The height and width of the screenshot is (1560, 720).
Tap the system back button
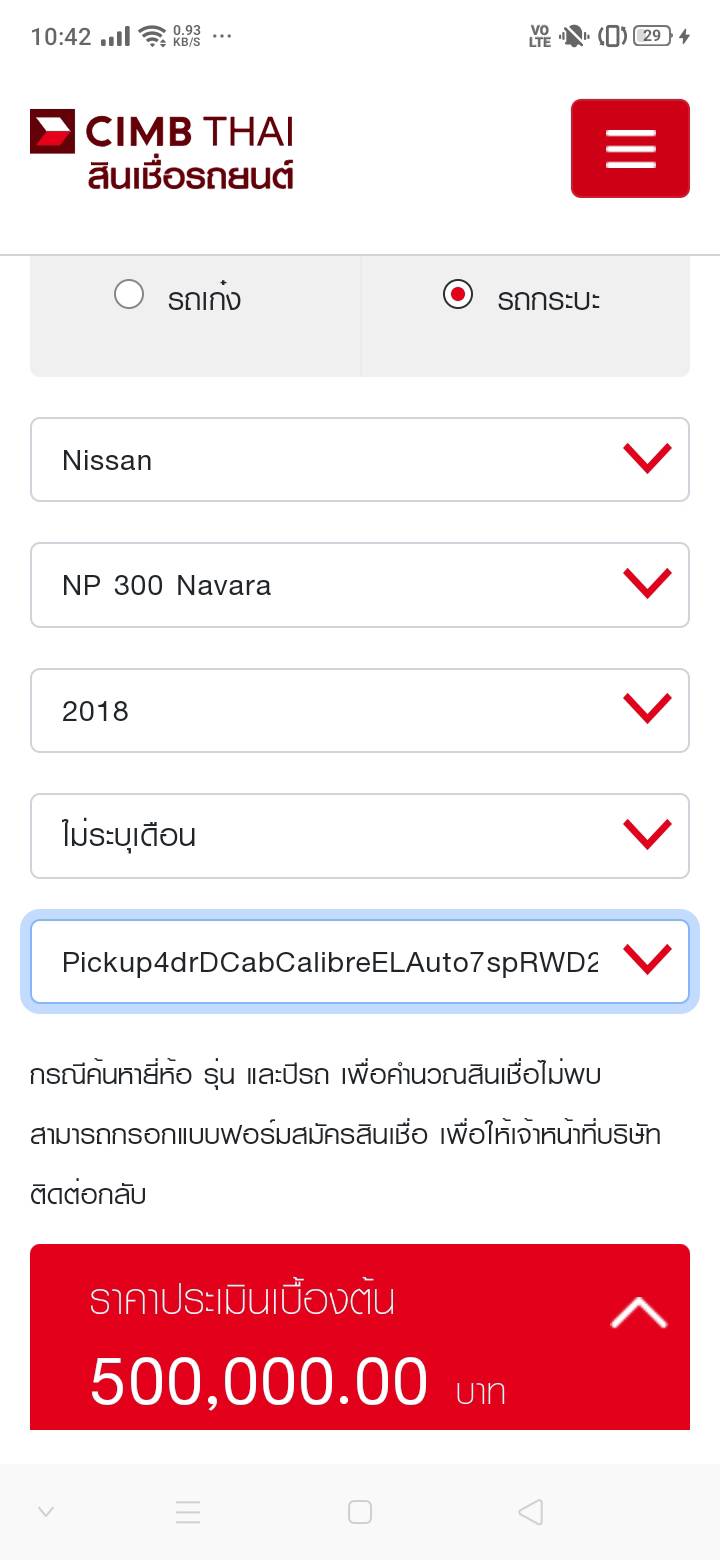[x=531, y=1512]
